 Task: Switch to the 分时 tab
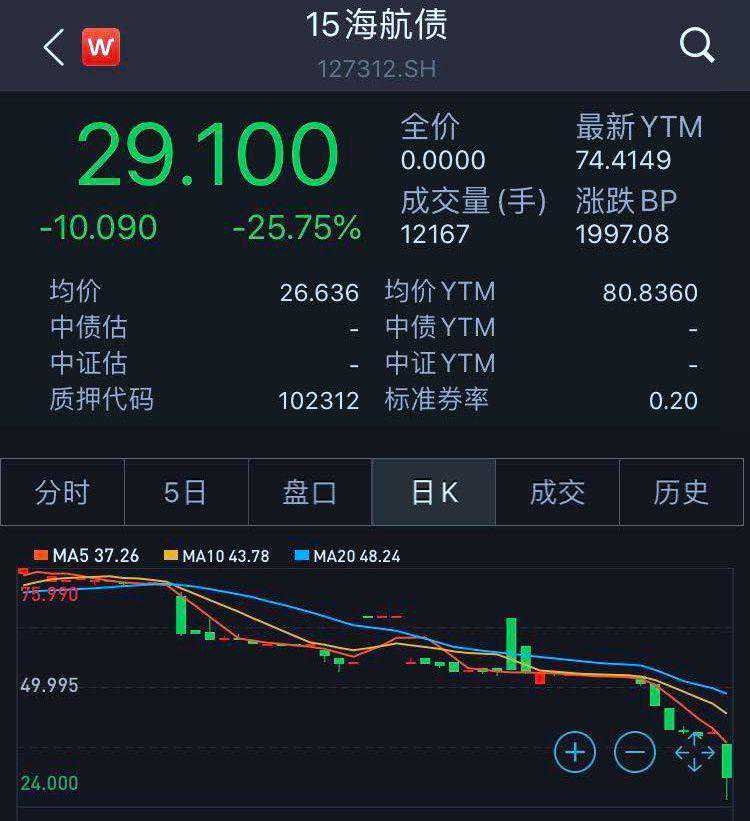point(62,492)
